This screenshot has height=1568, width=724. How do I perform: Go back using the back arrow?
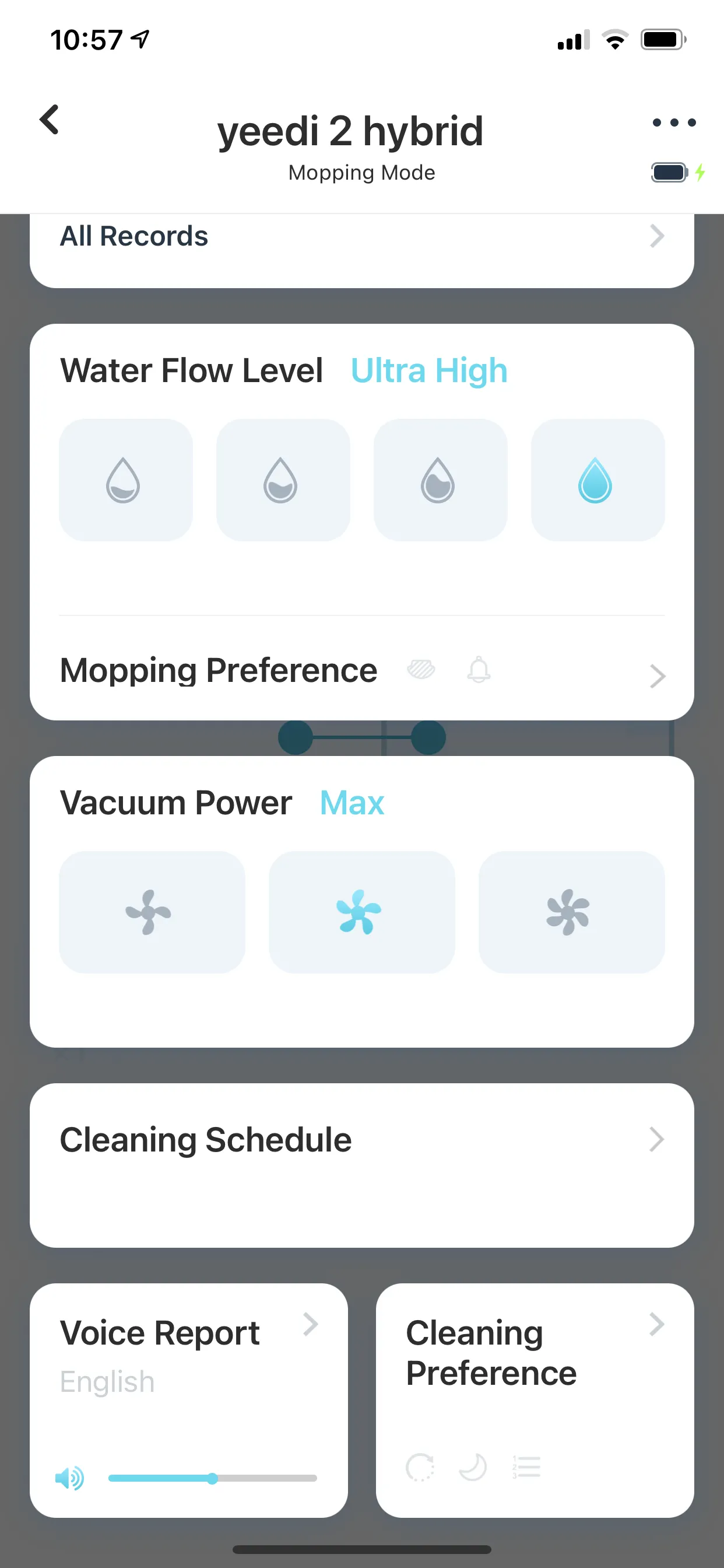pyautogui.click(x=50, y=120)
